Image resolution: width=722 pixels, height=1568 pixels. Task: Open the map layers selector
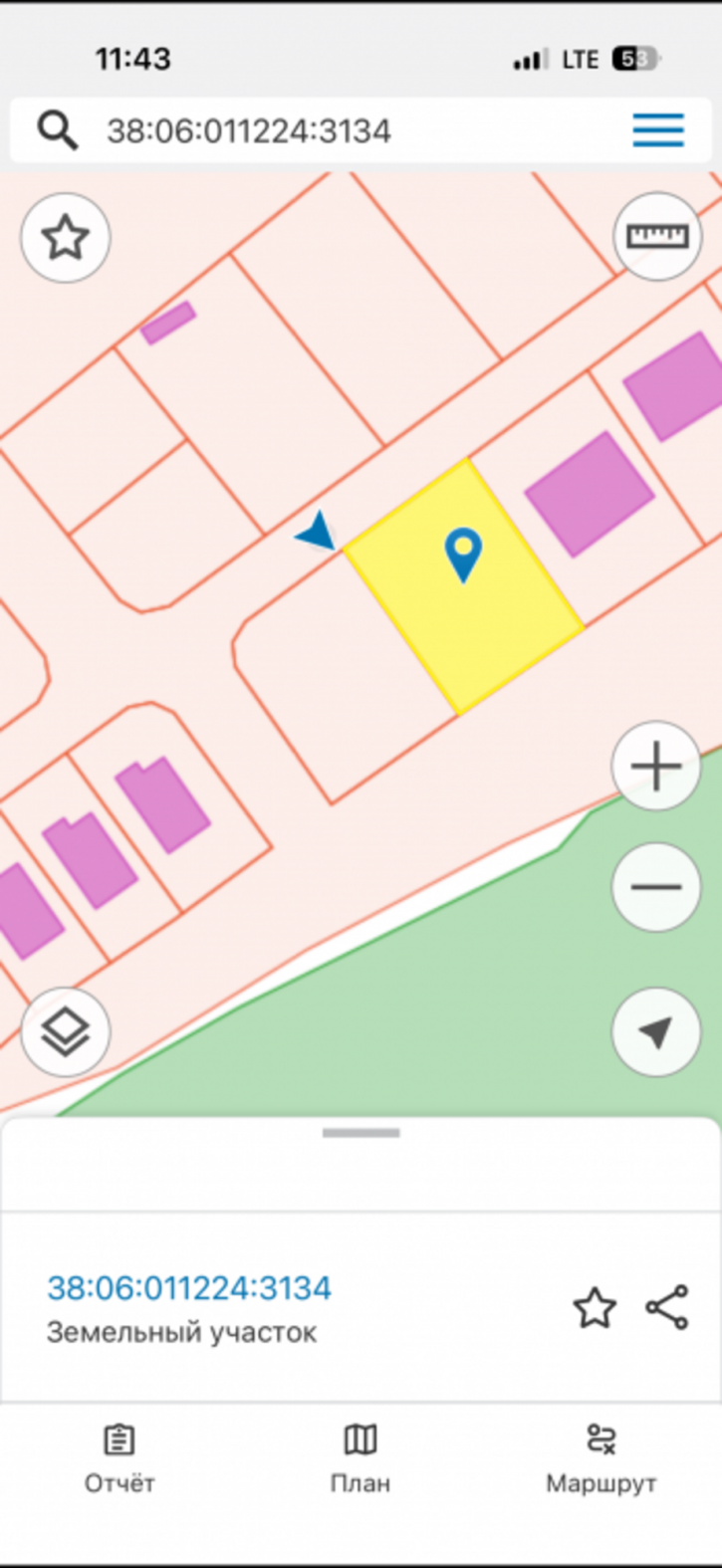point(66,1032)
